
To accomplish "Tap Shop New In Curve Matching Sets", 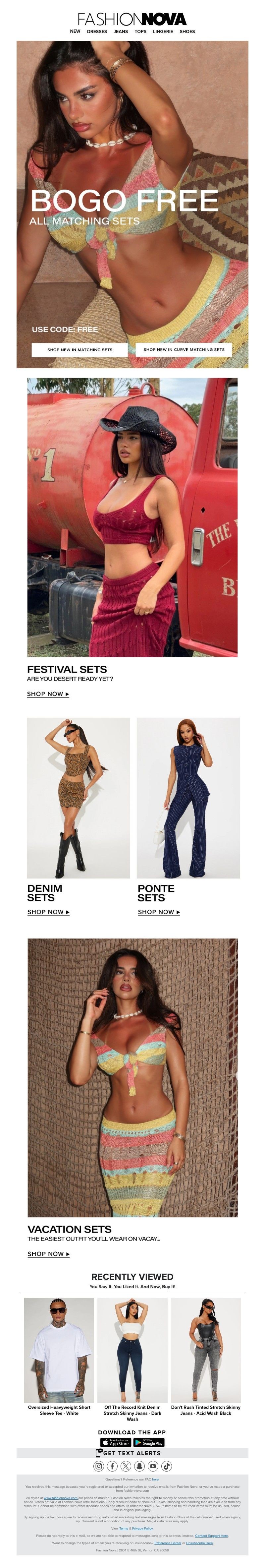I will (x=184, y=349).
